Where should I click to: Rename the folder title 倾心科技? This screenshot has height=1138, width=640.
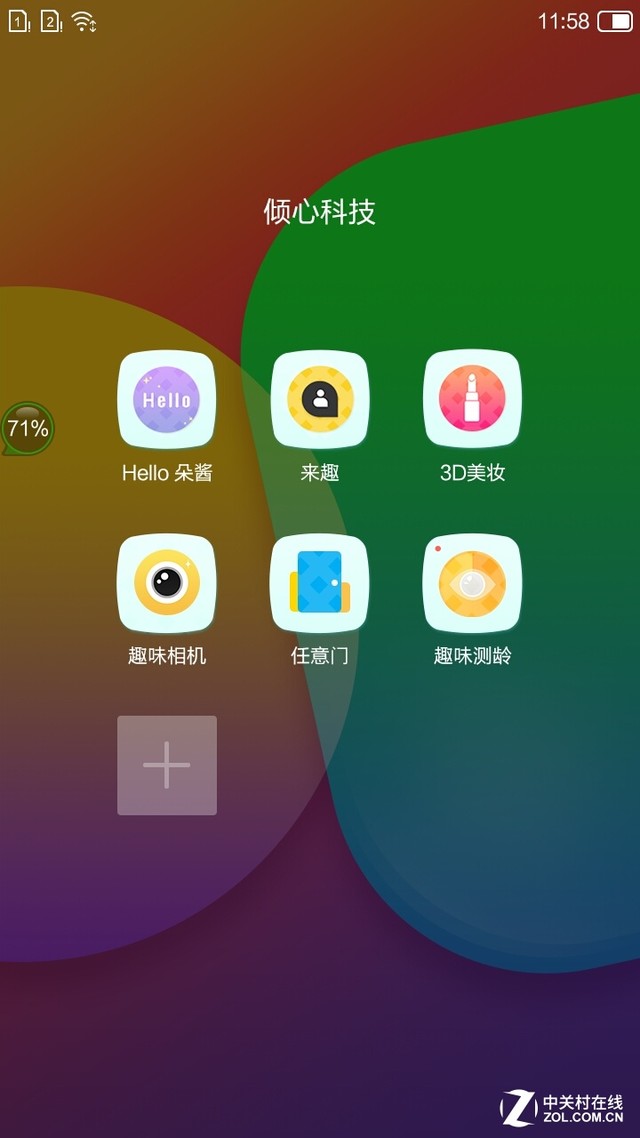coord(319,212)
